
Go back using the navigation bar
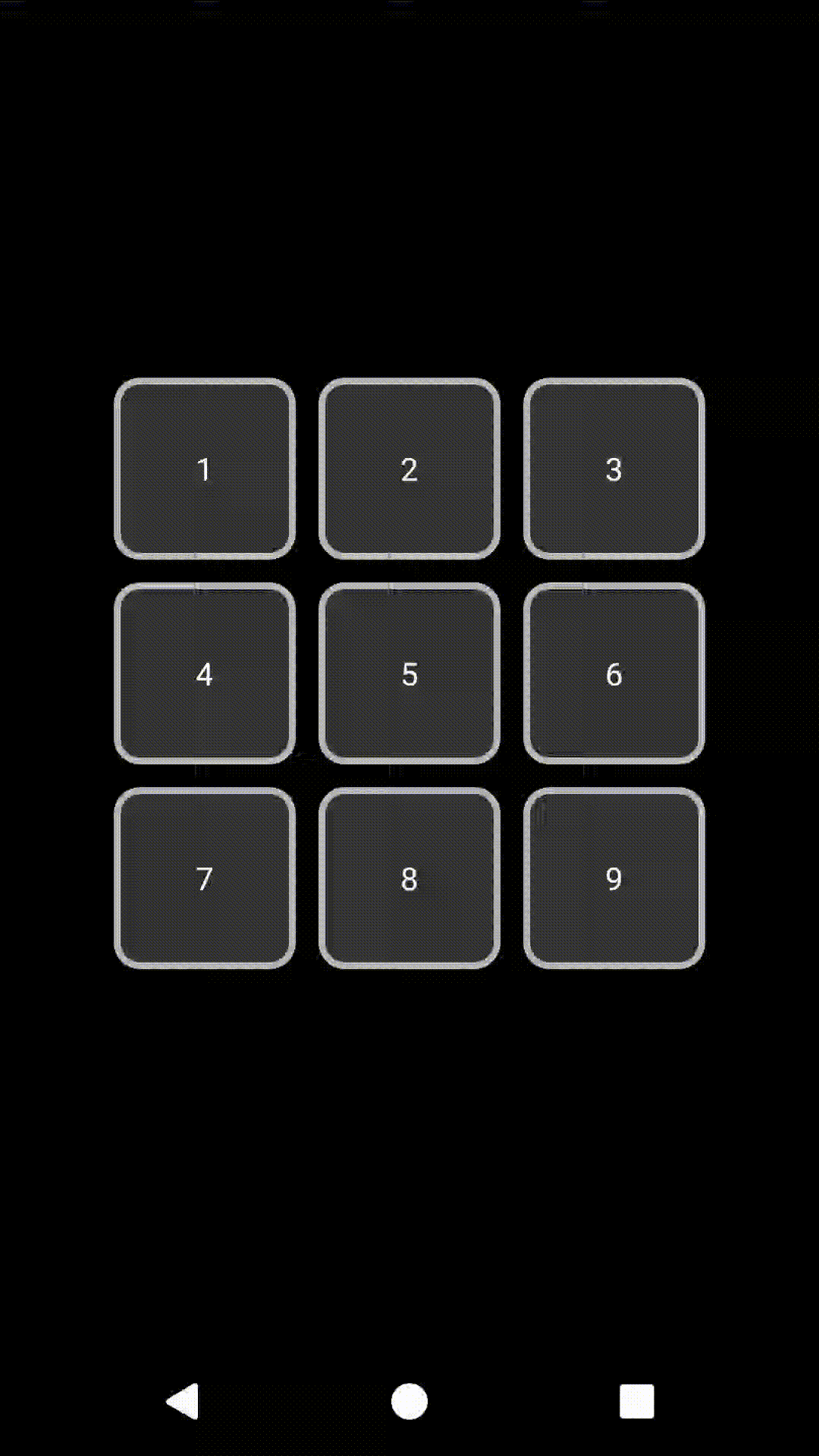tap(183, 1401)
